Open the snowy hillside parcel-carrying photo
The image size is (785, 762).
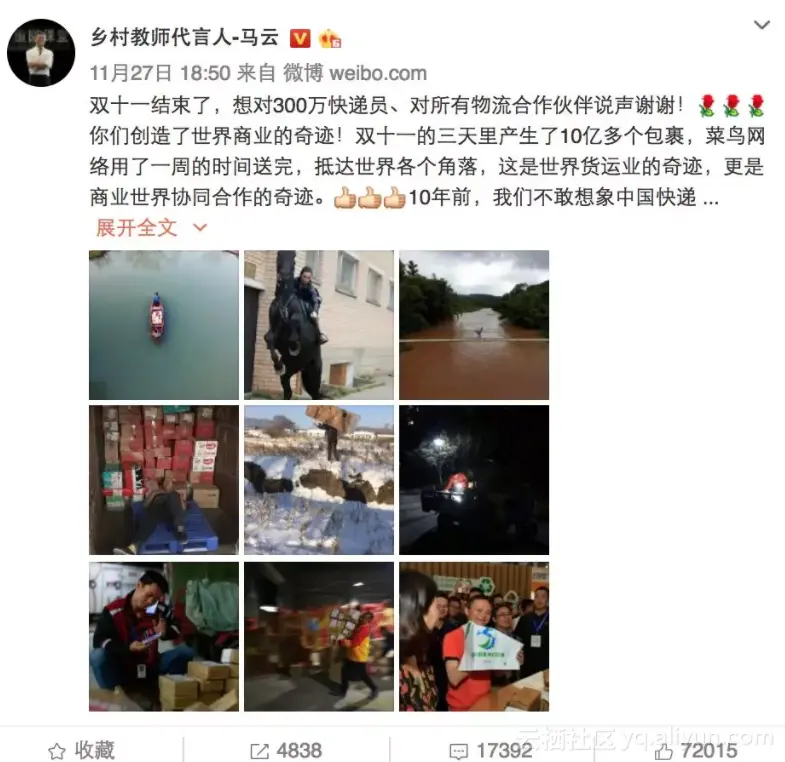click(x=319, y=480)
